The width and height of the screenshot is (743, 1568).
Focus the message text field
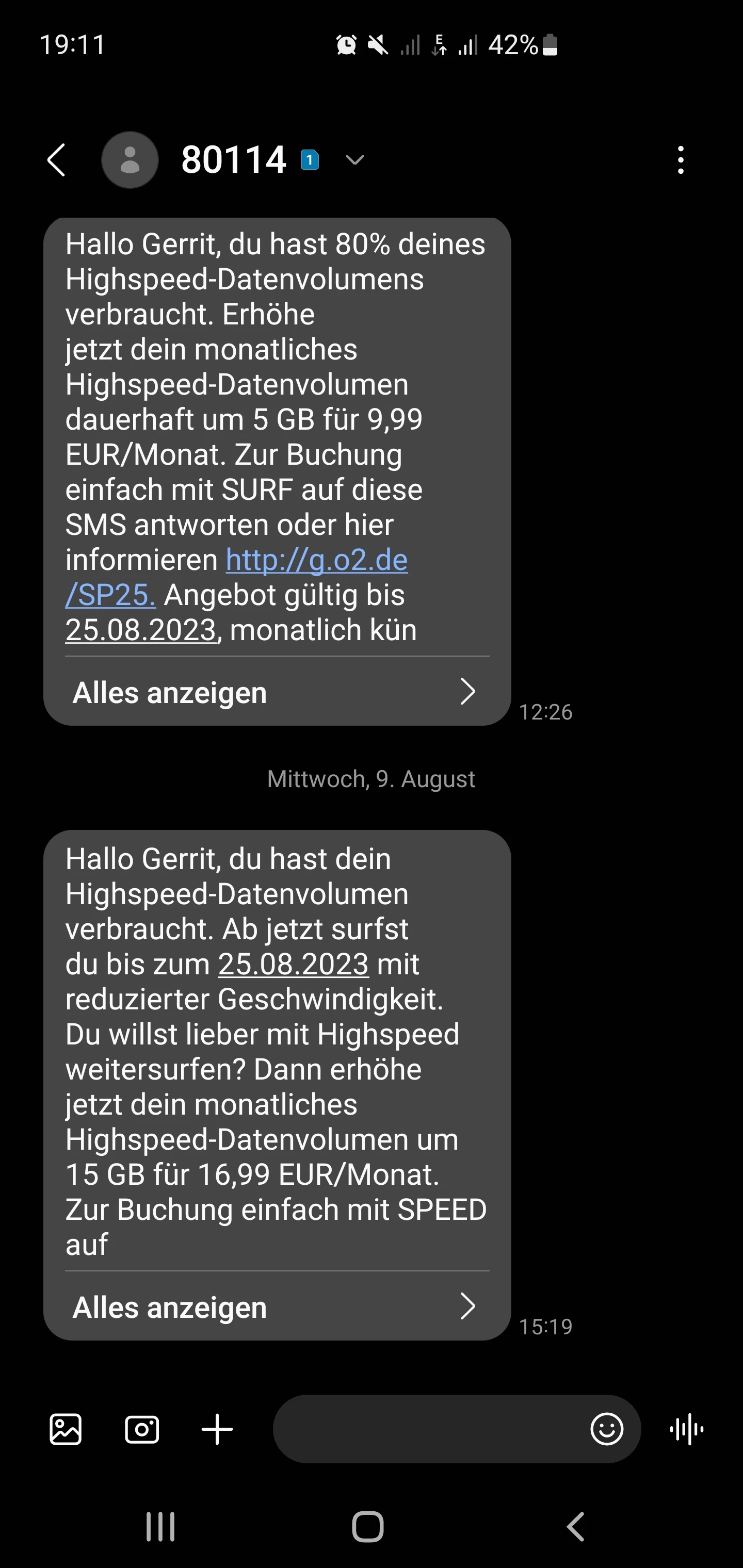[x=426, y=1429]
